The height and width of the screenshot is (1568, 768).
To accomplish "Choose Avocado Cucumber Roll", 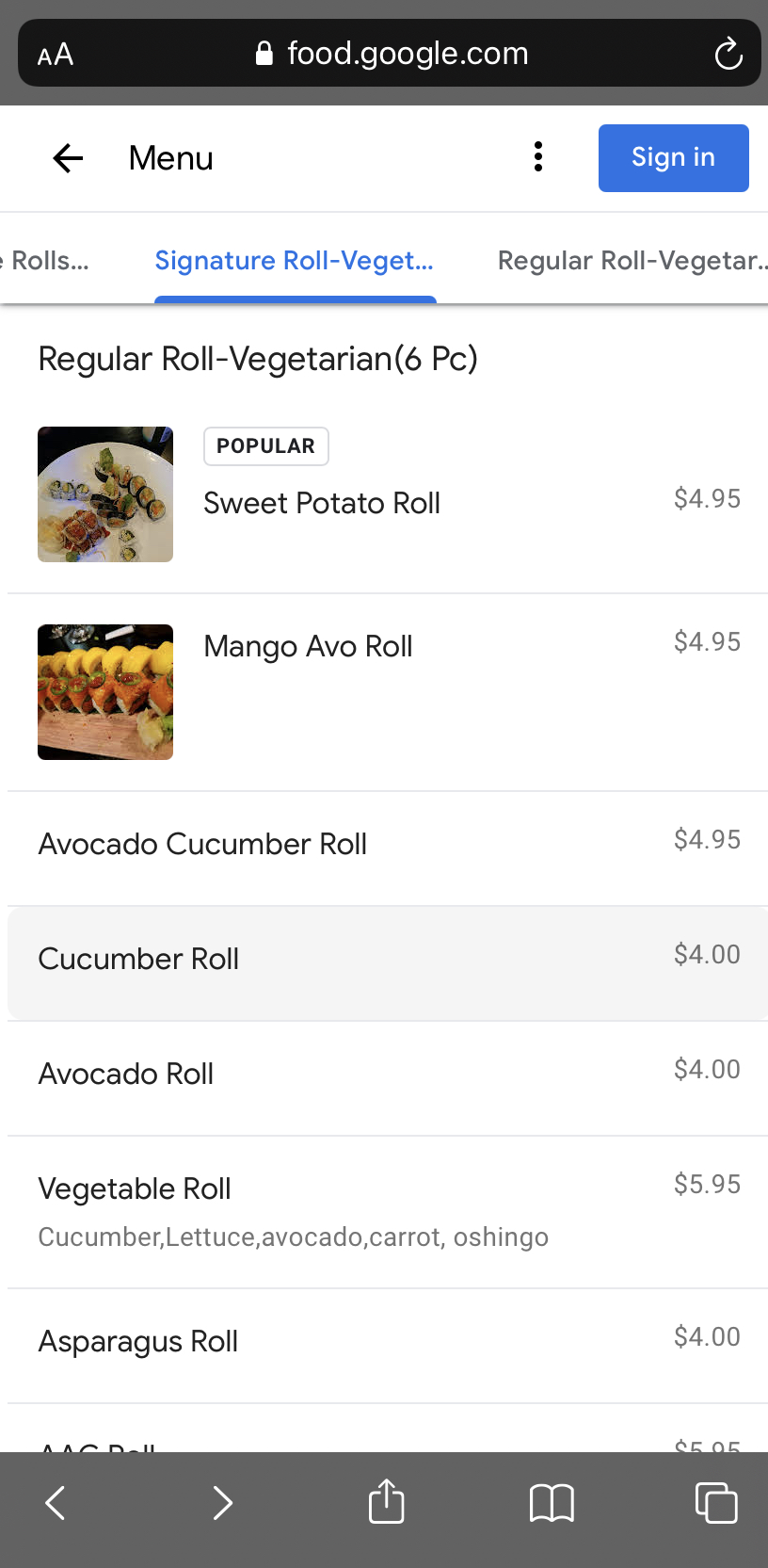I will (202, 845).
